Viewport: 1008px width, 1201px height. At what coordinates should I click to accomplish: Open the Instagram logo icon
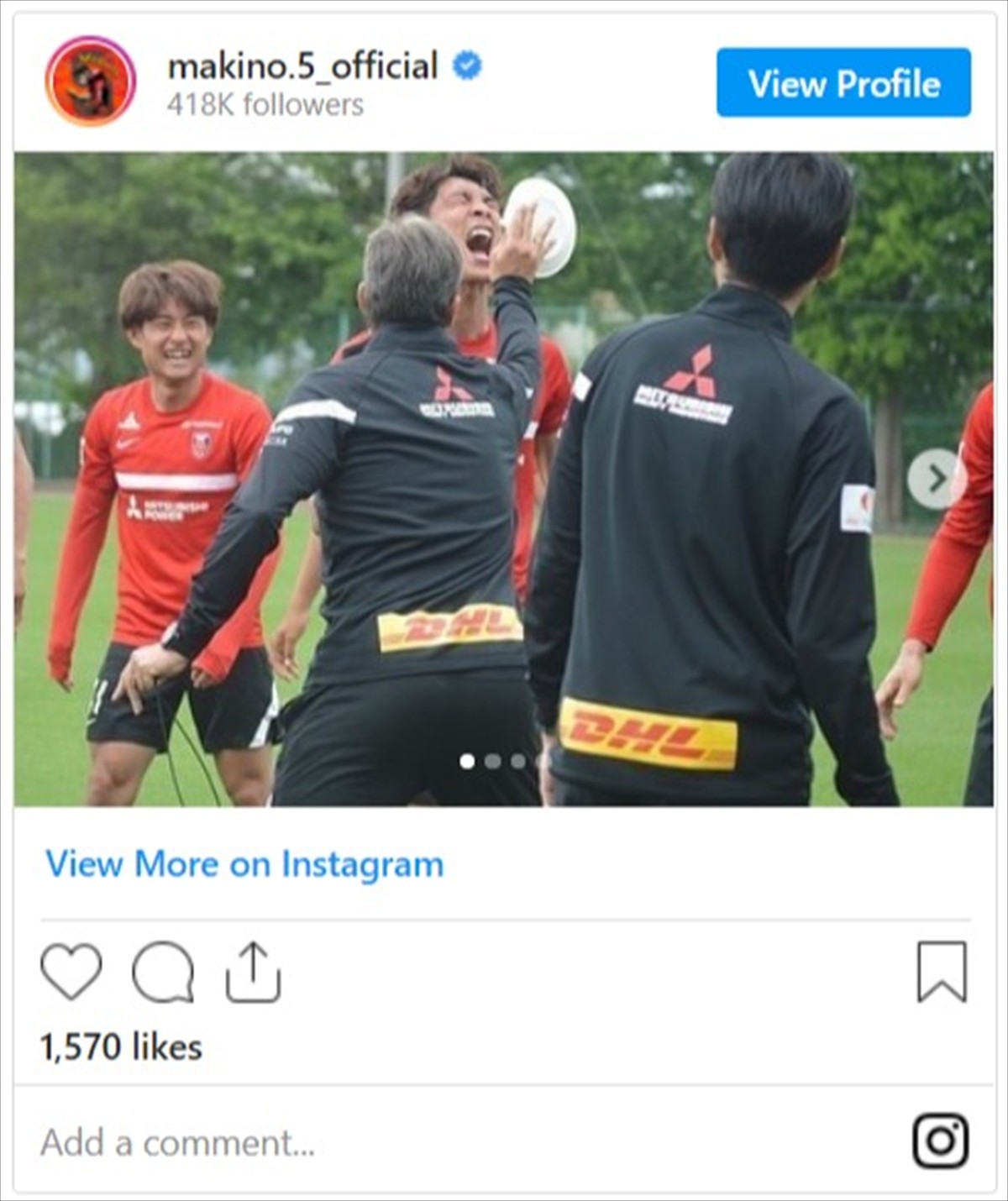point(940,1141)
